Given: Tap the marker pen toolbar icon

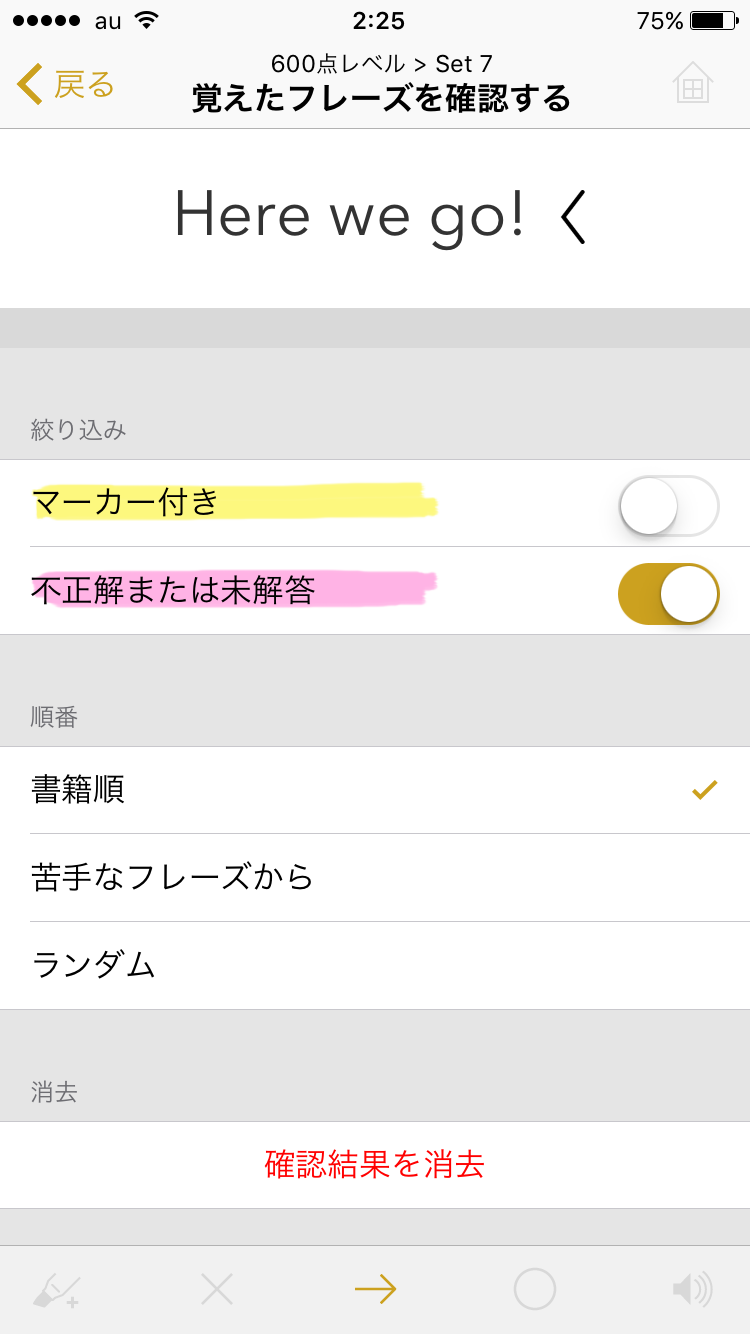Looking at the screenshot, I should [56, 1290].
